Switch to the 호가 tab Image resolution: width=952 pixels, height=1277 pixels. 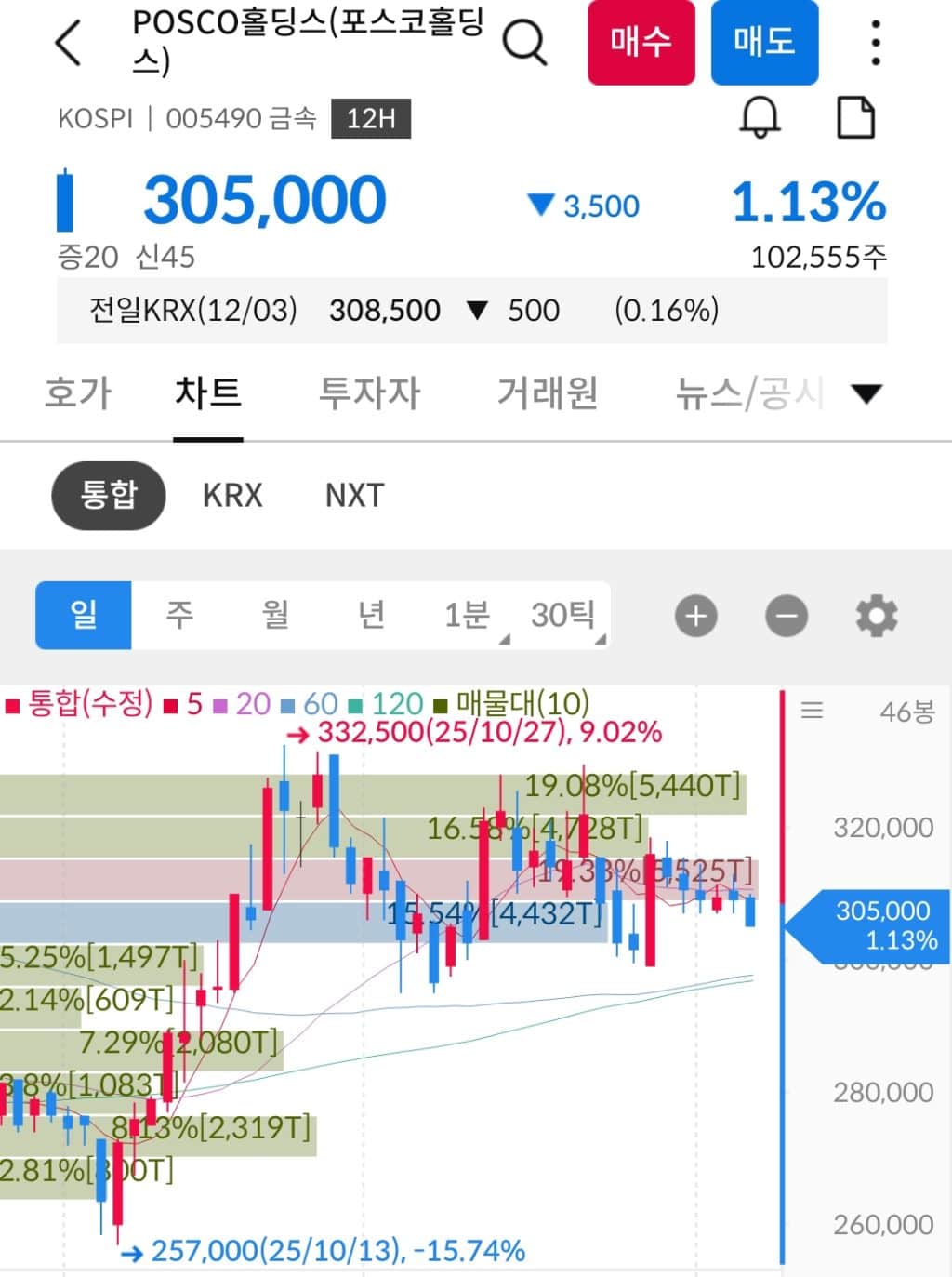click(78, 393)
